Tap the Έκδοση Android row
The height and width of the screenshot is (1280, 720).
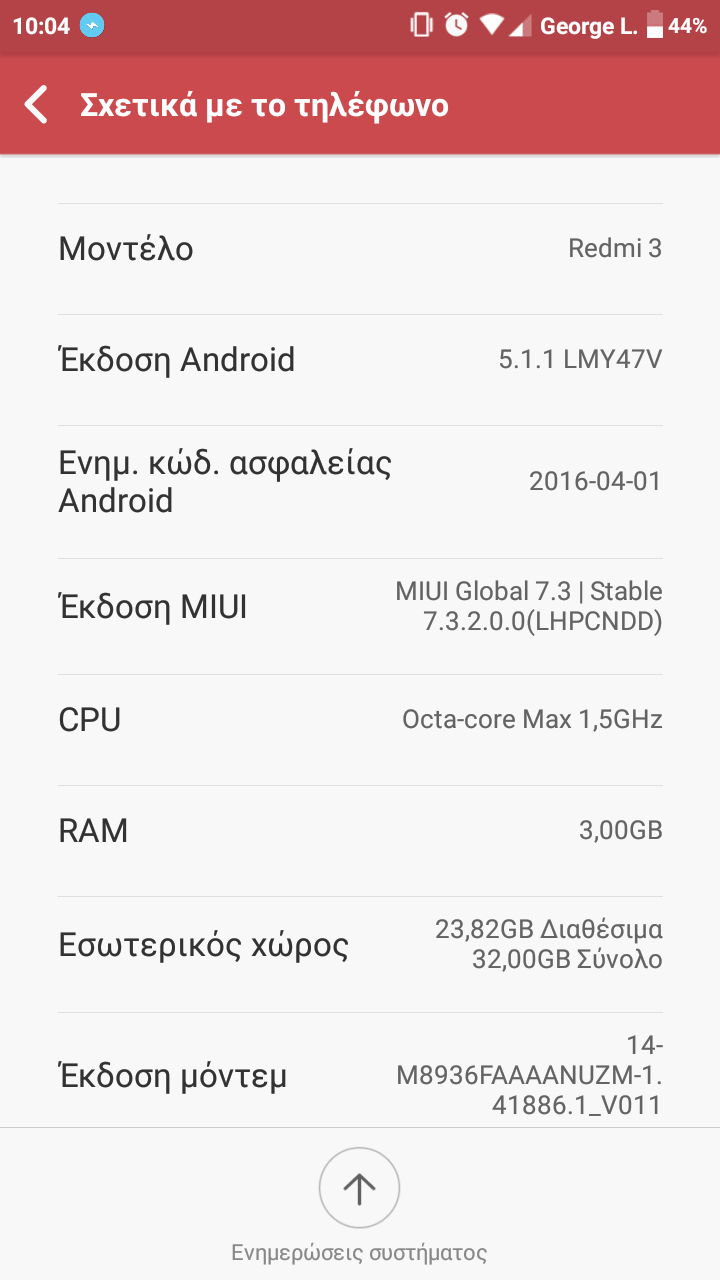(360, 360)
